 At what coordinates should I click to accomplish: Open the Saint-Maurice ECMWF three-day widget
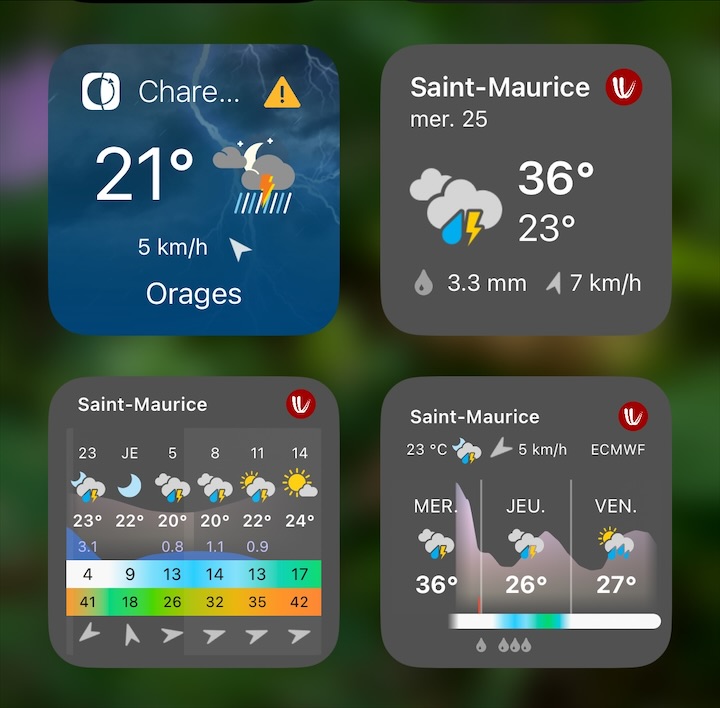[526, 522]
